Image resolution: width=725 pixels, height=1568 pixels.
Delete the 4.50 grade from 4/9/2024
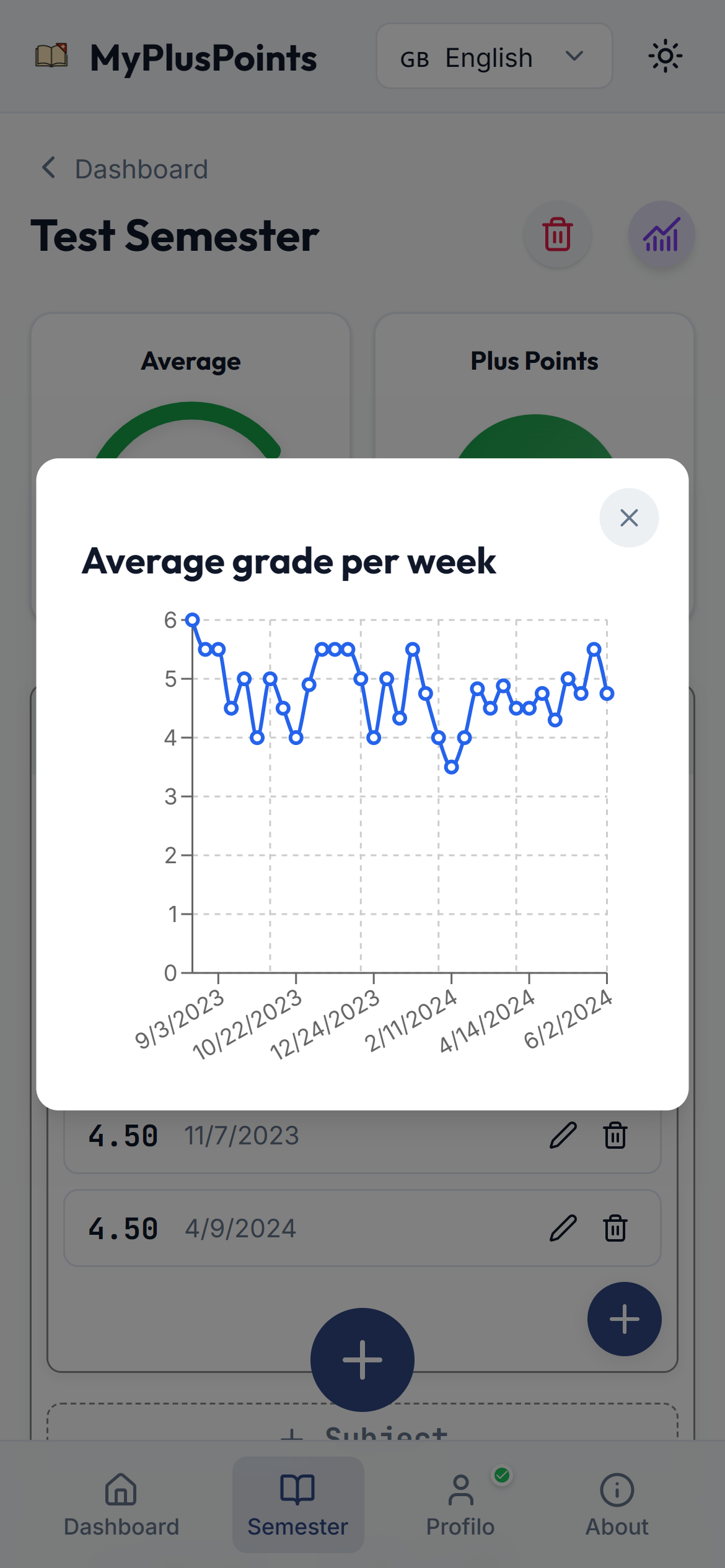615,1228
